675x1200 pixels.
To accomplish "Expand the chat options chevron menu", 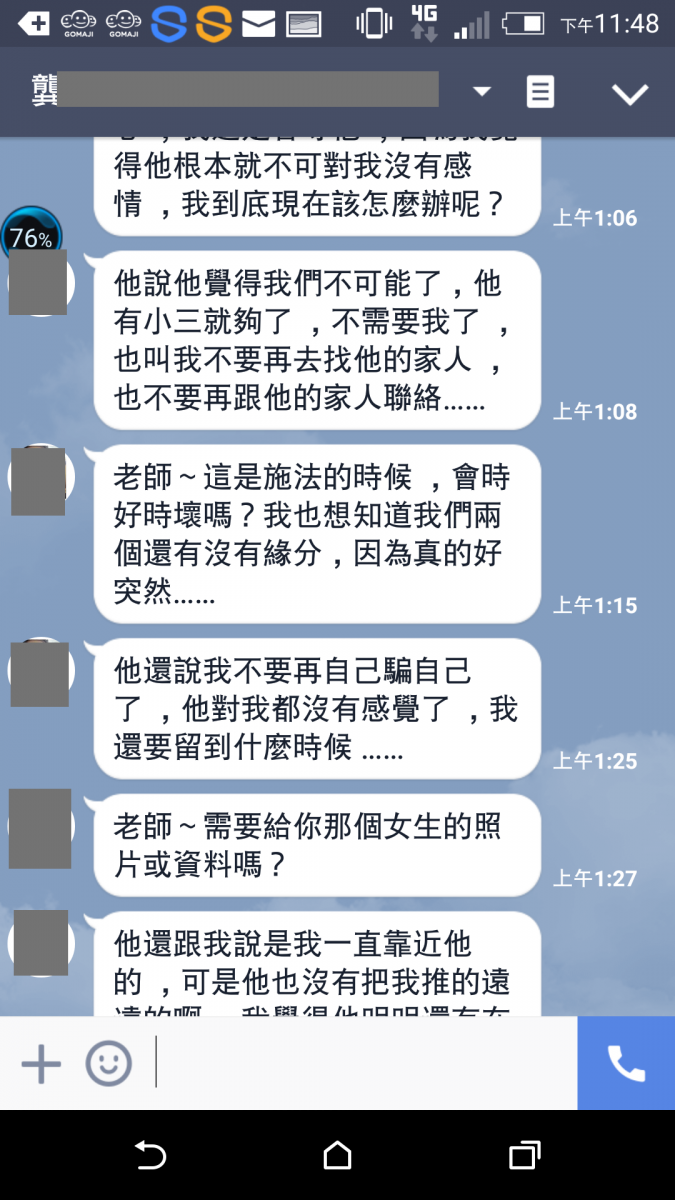I will click(x=630, y=94).
